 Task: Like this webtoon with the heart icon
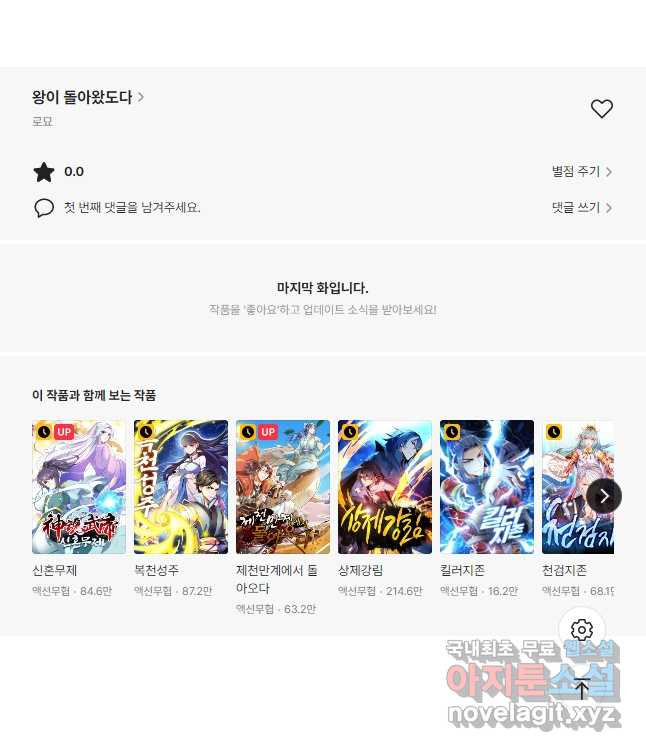coord(601,109)
